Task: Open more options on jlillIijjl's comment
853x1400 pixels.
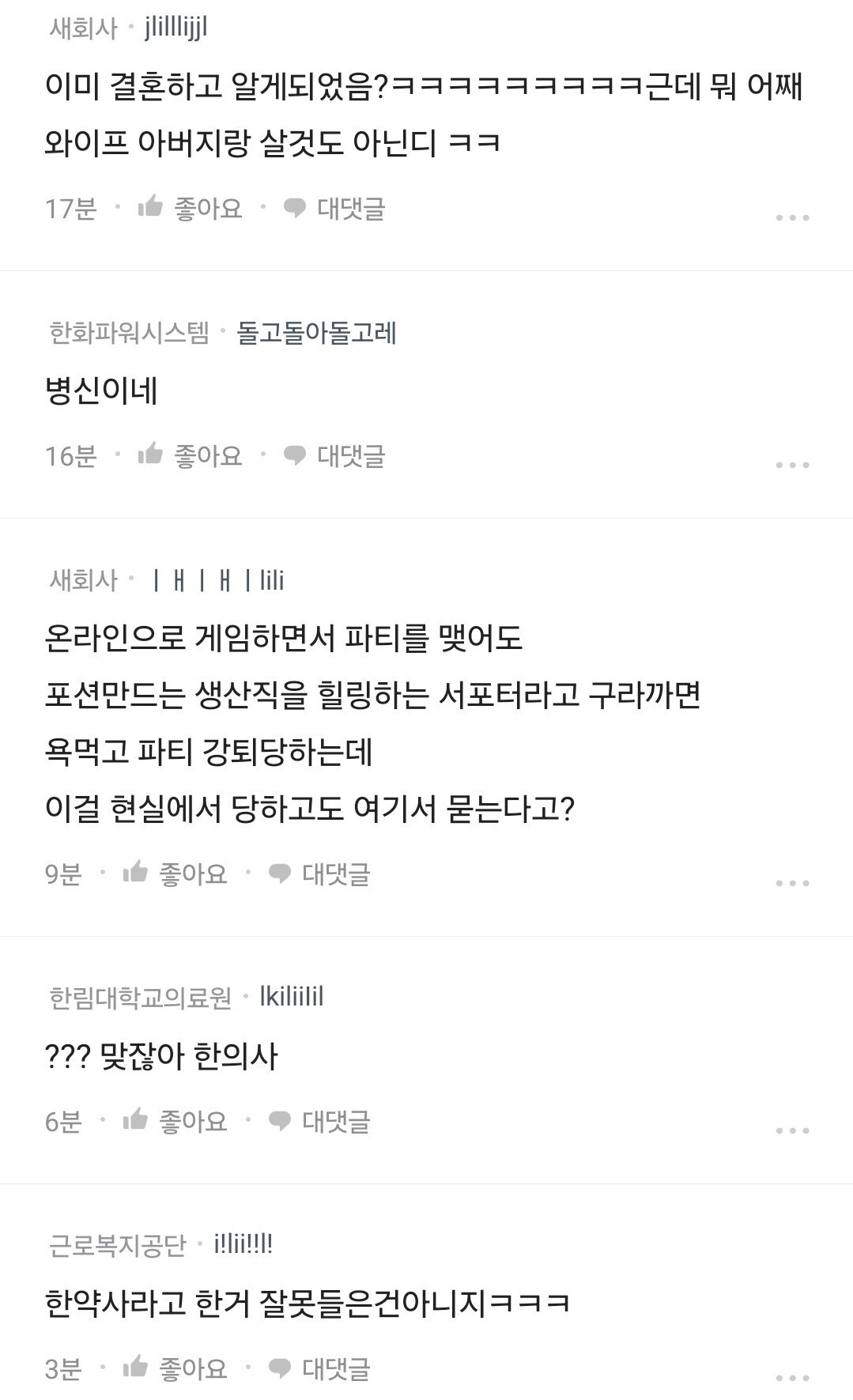Action: (x=792, y=217)
